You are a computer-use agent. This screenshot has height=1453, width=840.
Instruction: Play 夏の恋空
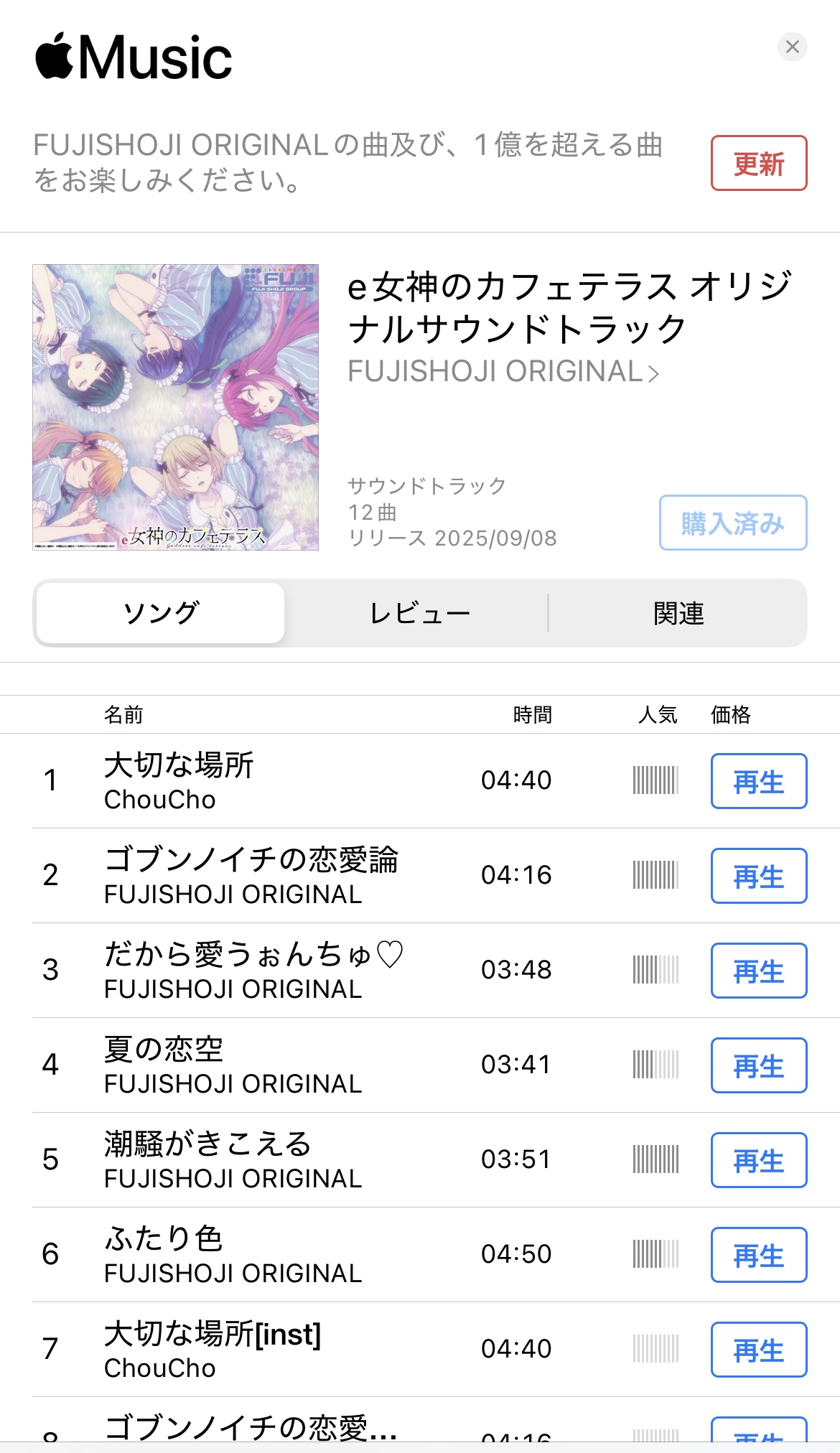(758, 1065)
